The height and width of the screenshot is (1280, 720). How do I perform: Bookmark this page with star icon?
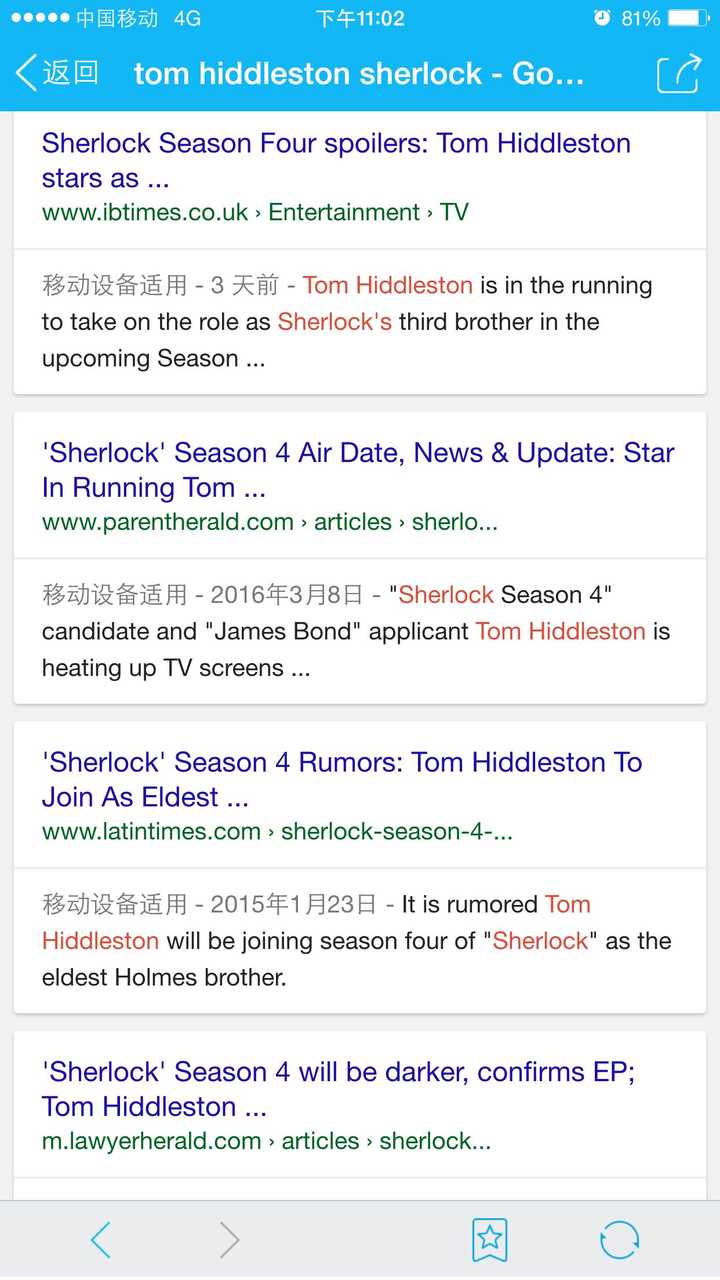(490, 1240)
